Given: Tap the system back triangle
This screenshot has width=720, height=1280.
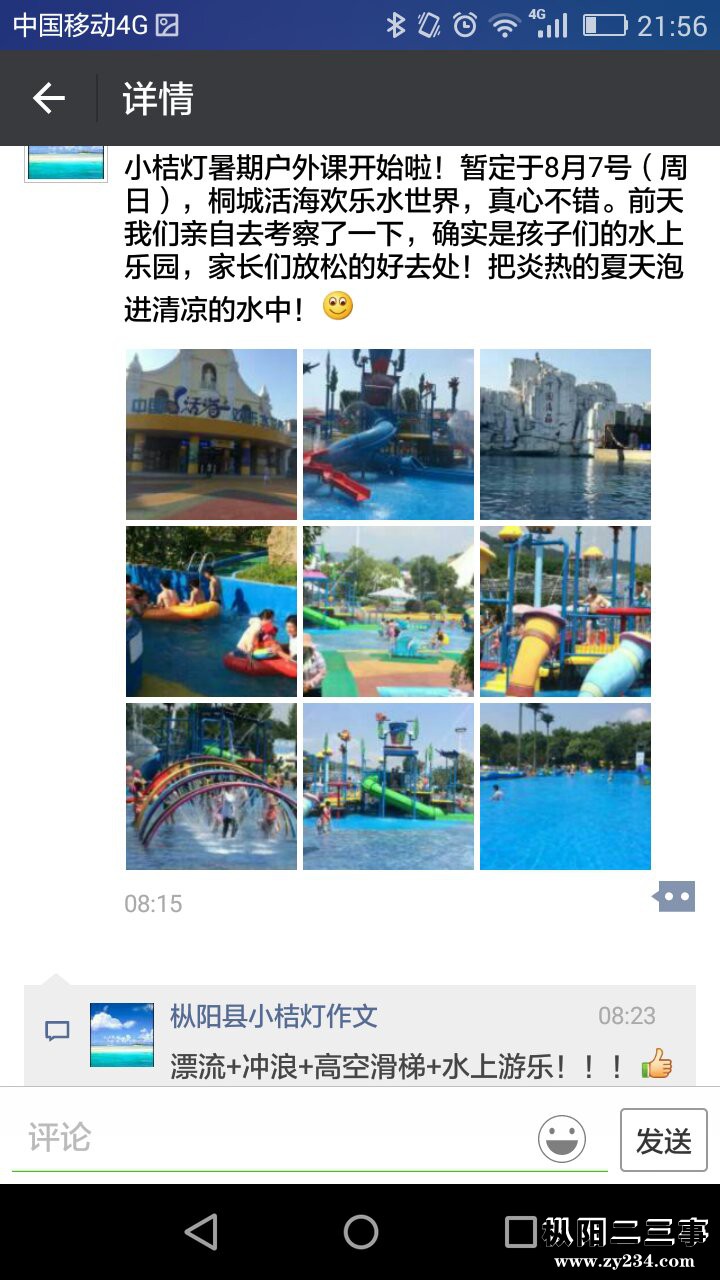Looking at the screenshot, I should [x=201, y=1232].
